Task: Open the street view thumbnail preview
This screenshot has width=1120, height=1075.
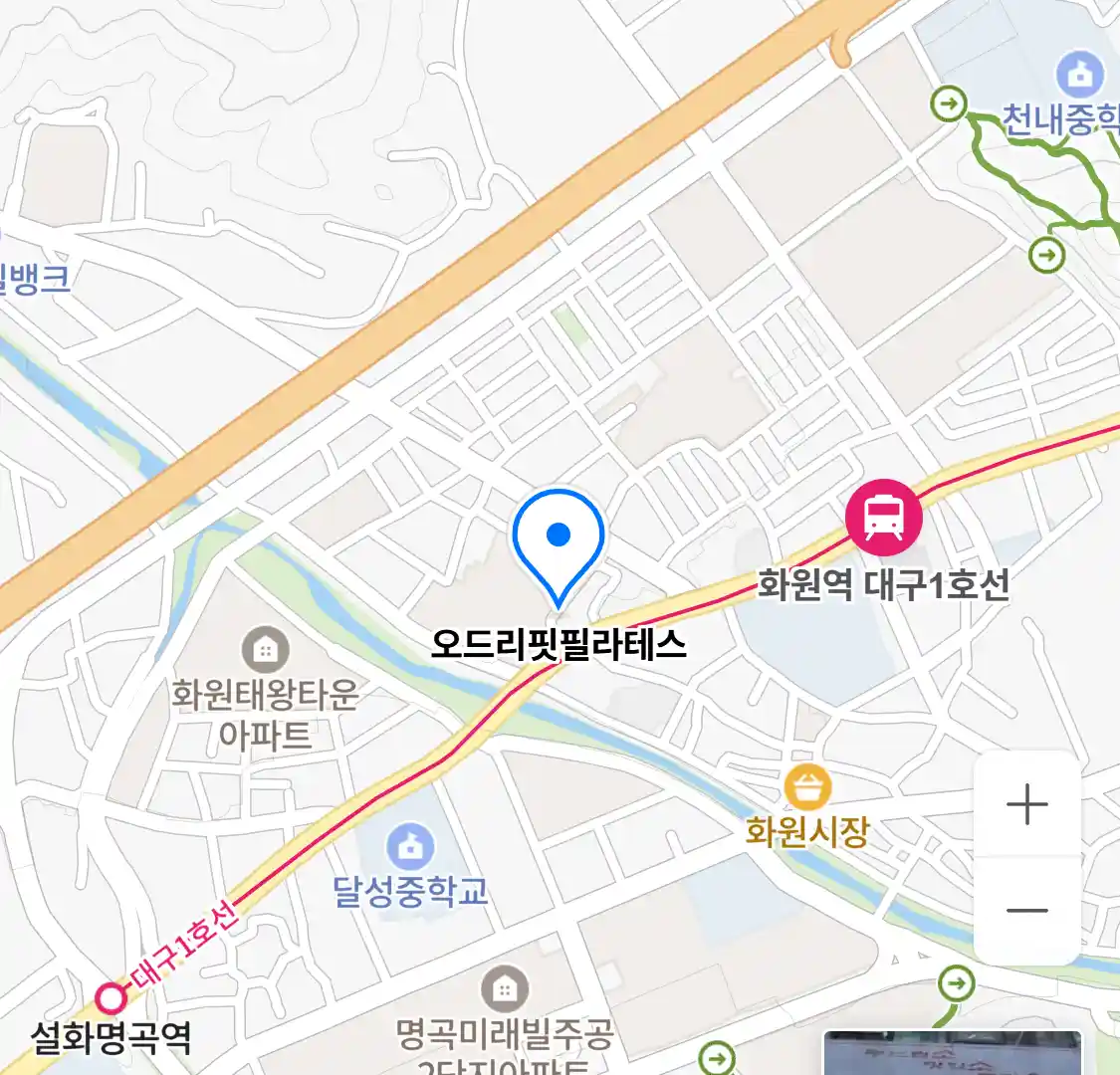Action: [953, 1053]
